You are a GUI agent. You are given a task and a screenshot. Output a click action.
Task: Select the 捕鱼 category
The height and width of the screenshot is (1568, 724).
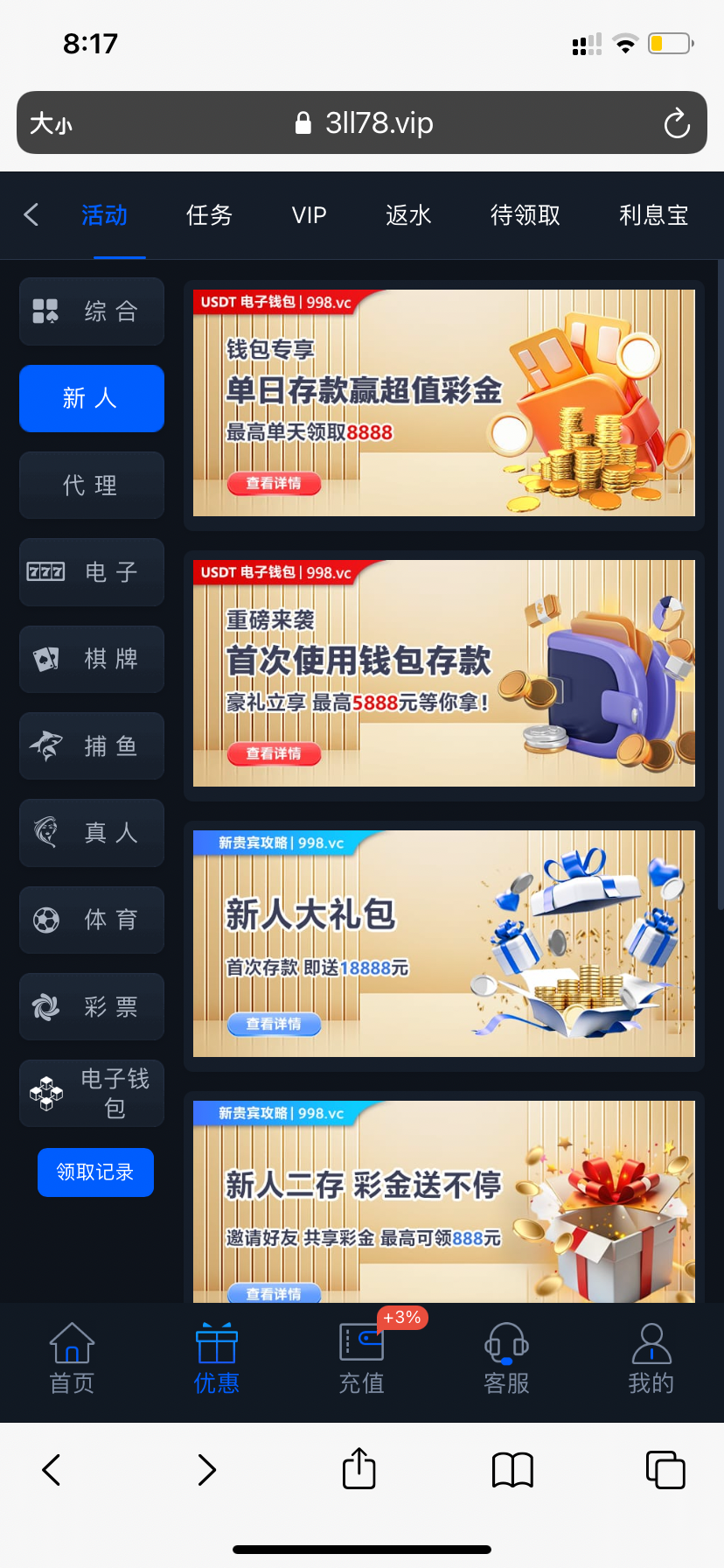(92, 746)
